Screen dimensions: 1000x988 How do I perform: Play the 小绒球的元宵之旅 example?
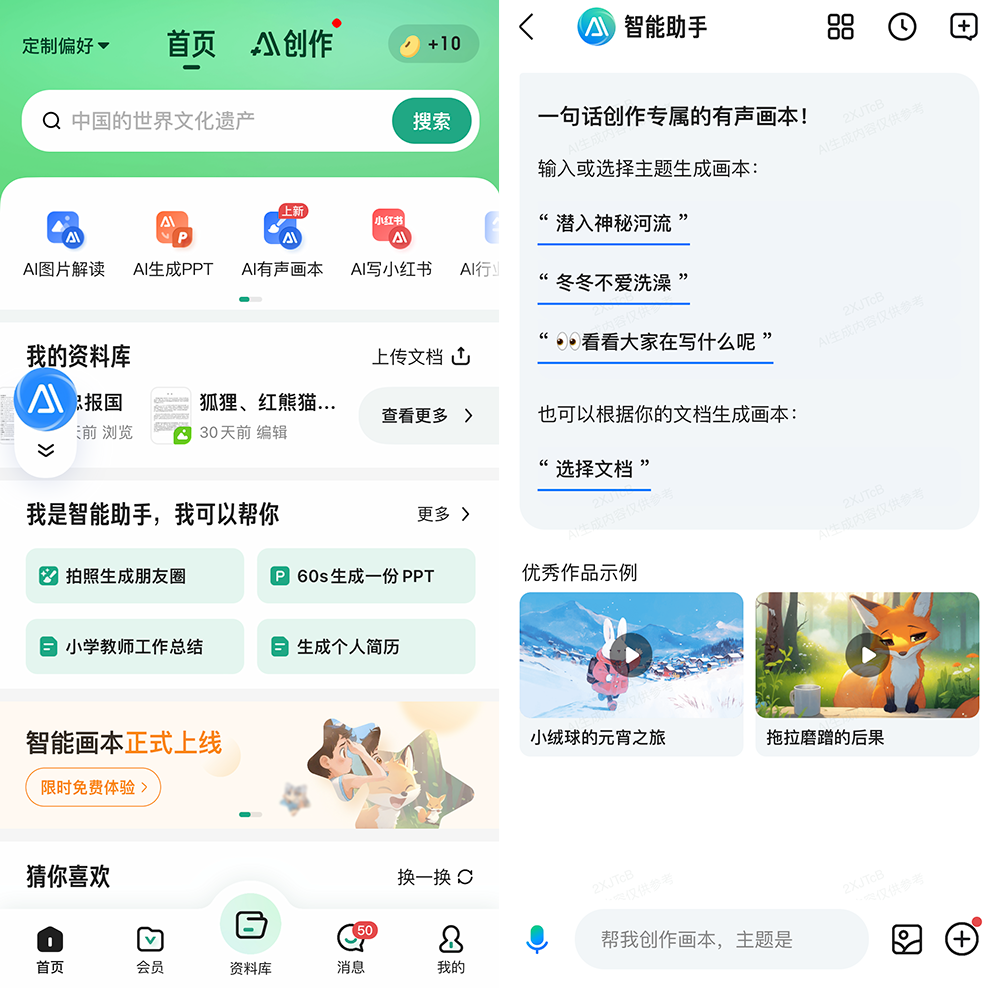click(631, 655)
